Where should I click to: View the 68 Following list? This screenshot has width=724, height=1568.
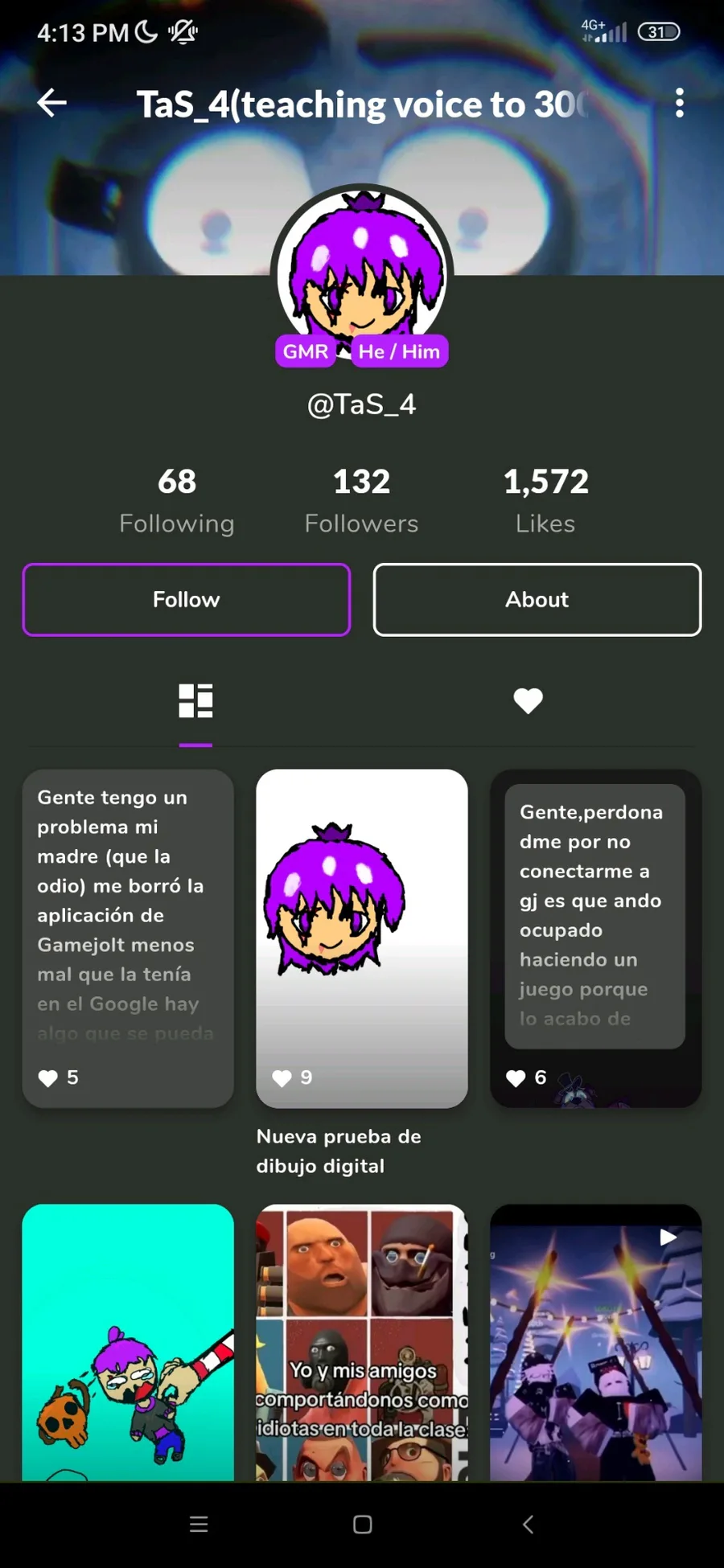(x=177, y=501)
